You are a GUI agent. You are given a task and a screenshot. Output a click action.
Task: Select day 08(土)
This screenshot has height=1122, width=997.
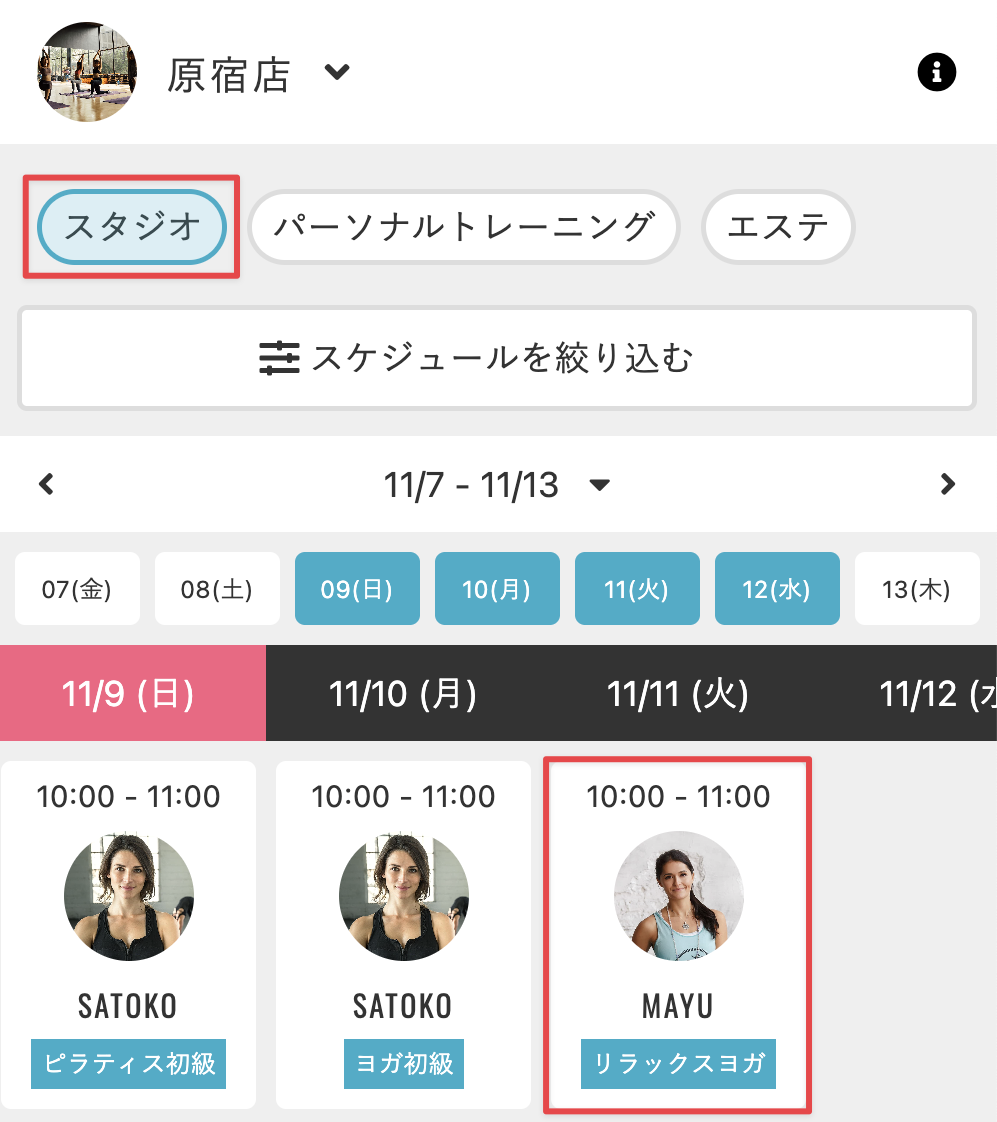coord(217,589)
